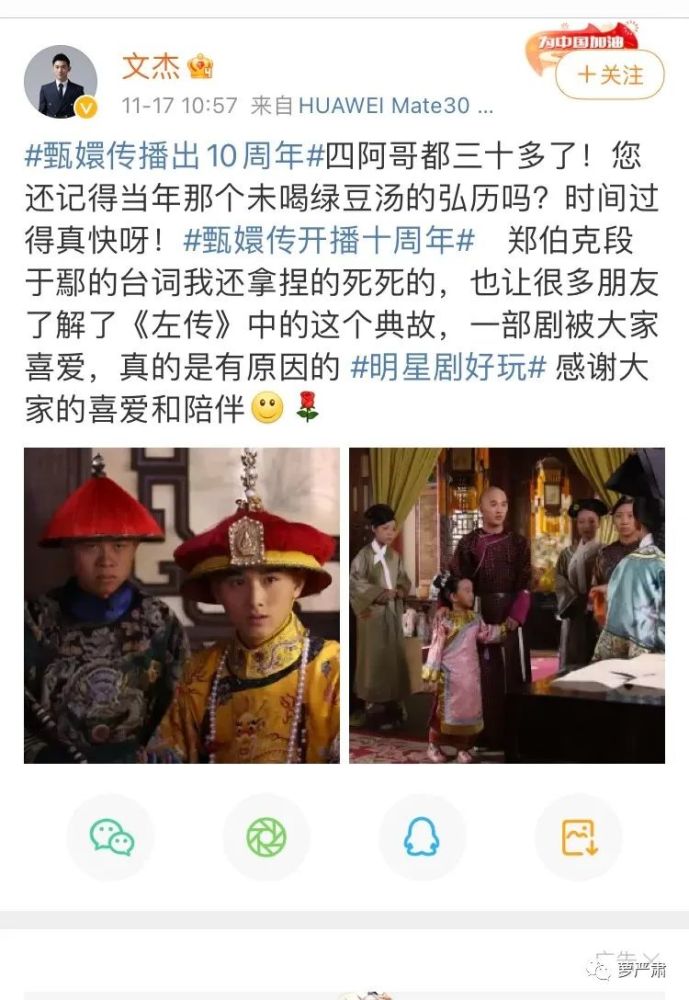689x1000 pixels.
Task: Open the username 文杰
Action: (150, 67)
